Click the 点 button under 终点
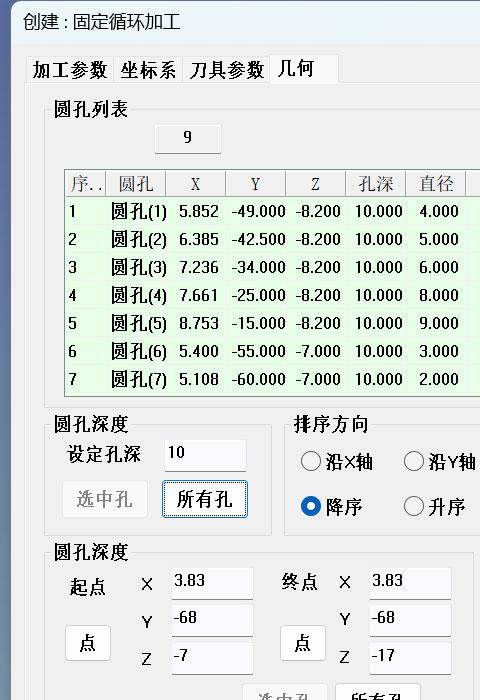 click(303, 643)
